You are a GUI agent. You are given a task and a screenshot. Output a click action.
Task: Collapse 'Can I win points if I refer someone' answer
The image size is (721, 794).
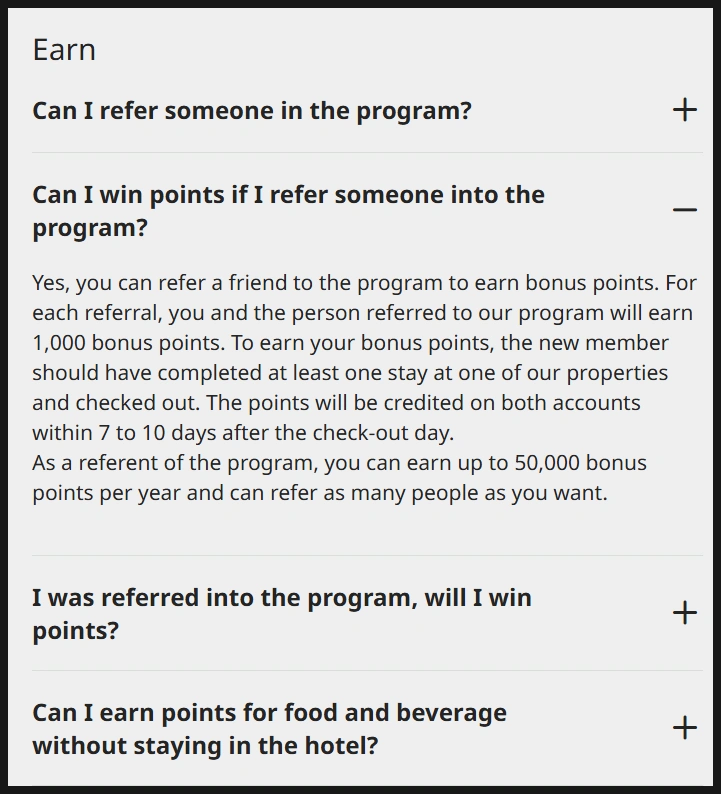(x=684, y=210)
